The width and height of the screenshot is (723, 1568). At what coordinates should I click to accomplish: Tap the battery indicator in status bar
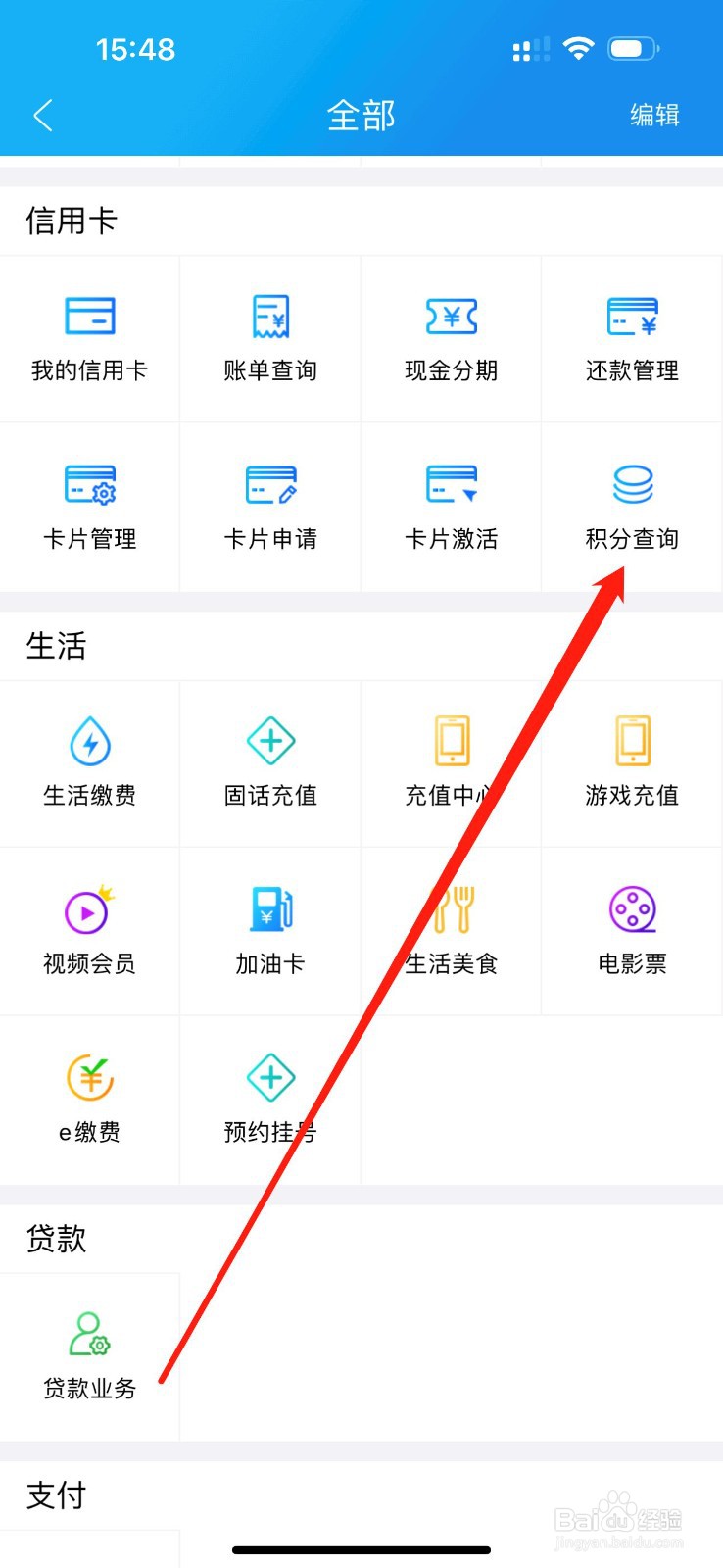tap(632, 48)
